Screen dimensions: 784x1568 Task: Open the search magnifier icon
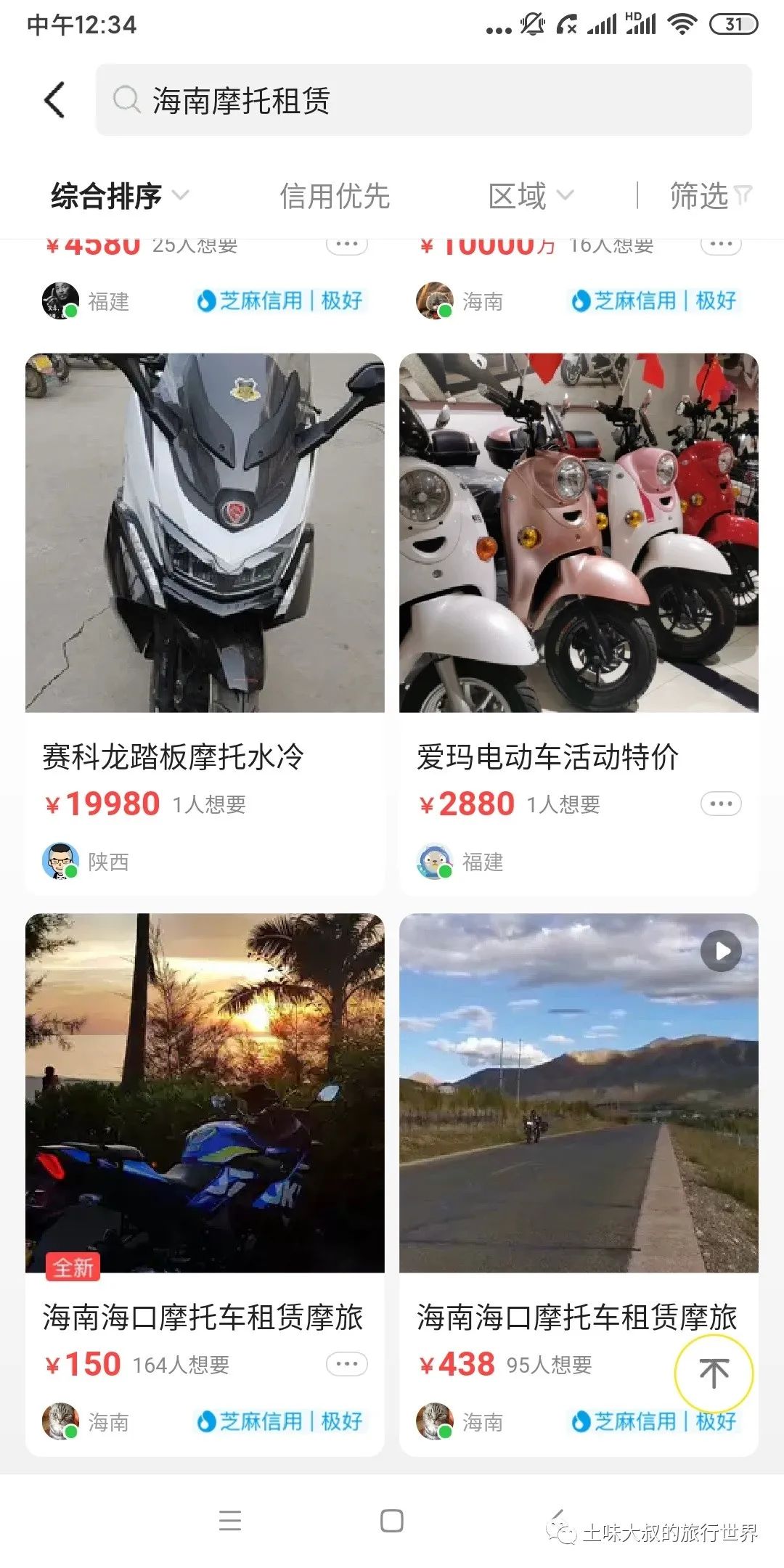click(x=128, y=102)
